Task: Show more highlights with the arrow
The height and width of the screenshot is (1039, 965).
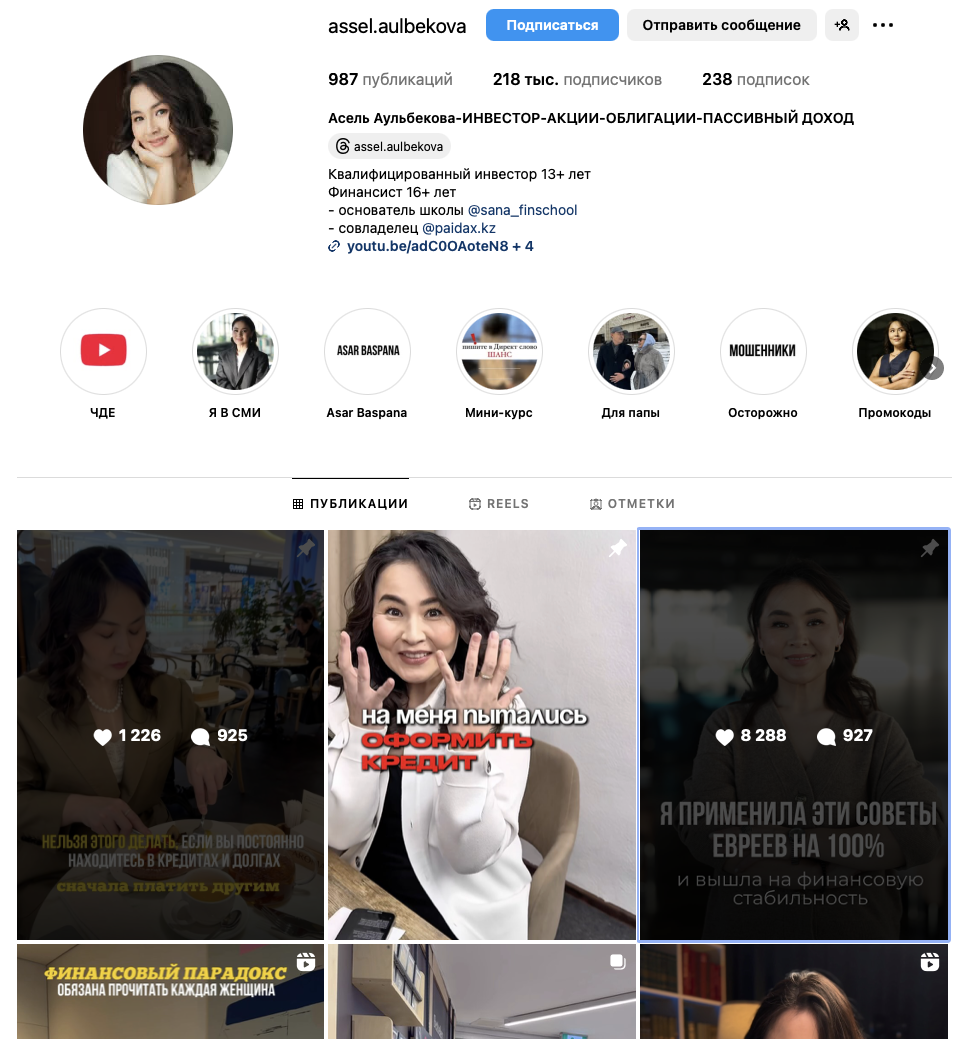Action: [x=932, y=368]
